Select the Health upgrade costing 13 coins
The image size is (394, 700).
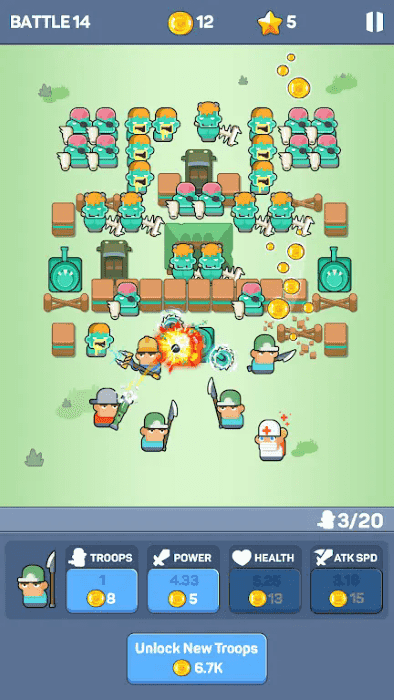tap(265, 591)
